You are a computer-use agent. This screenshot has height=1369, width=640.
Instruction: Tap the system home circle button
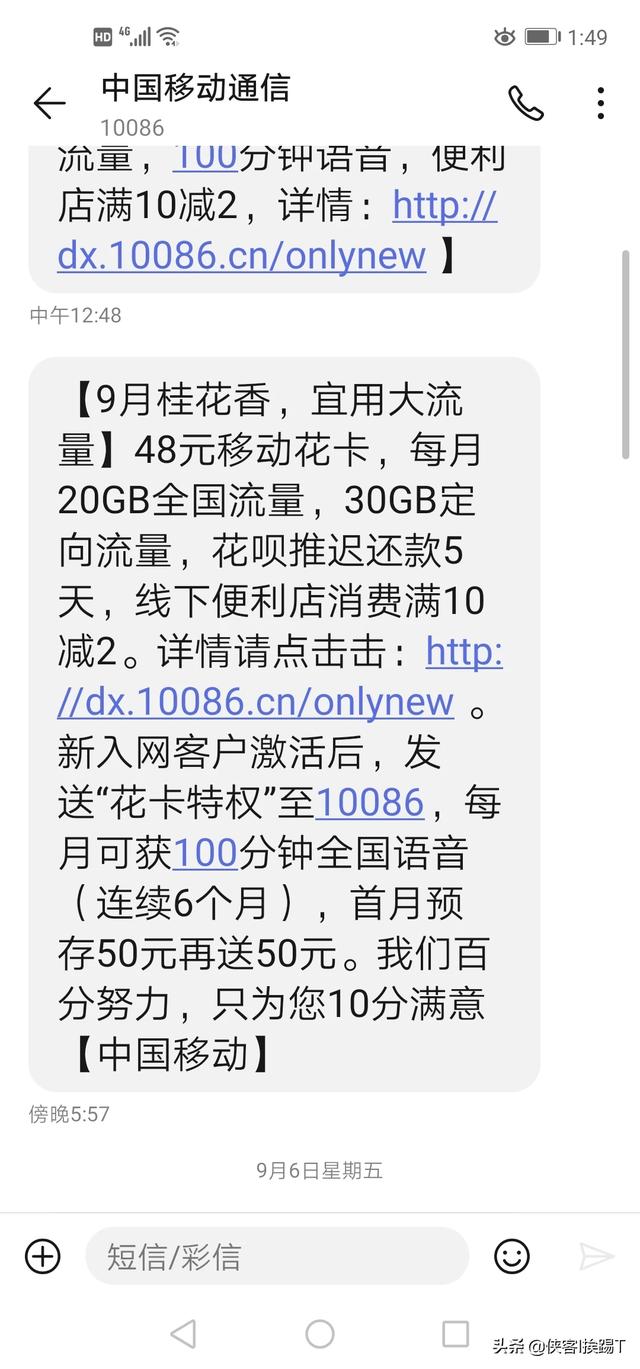click(x=320, y=1333)
